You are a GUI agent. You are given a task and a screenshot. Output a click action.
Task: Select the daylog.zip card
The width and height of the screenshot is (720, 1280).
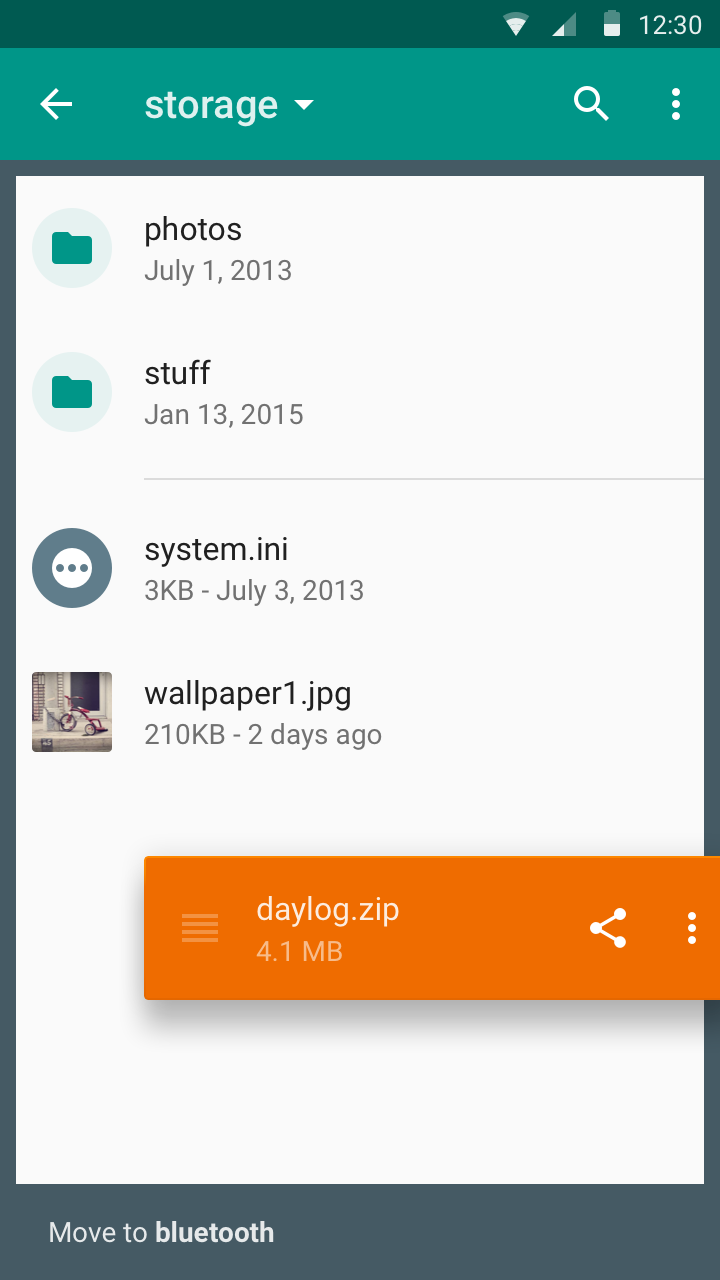coord(432,928)
